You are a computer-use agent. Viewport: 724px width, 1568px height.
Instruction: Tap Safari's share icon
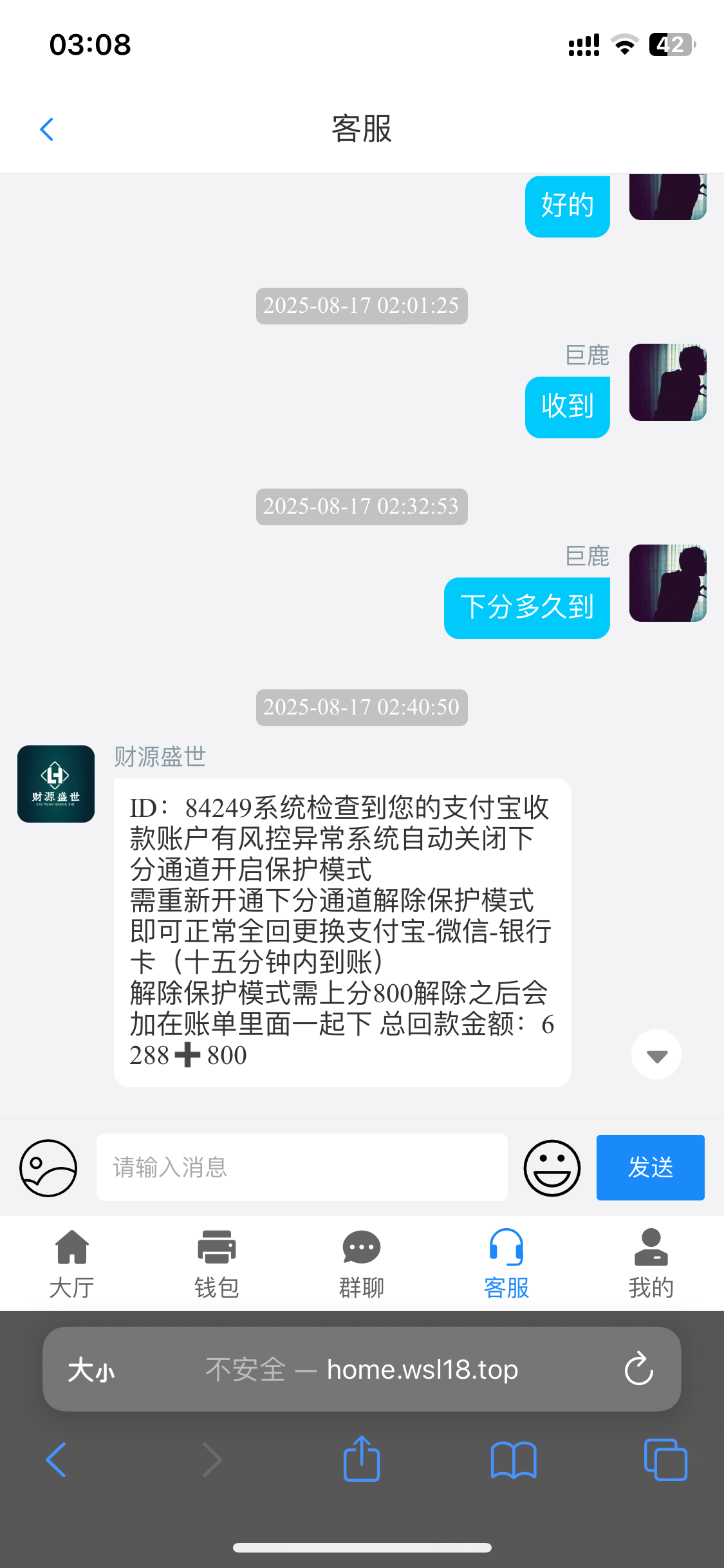coord(362,1460)
